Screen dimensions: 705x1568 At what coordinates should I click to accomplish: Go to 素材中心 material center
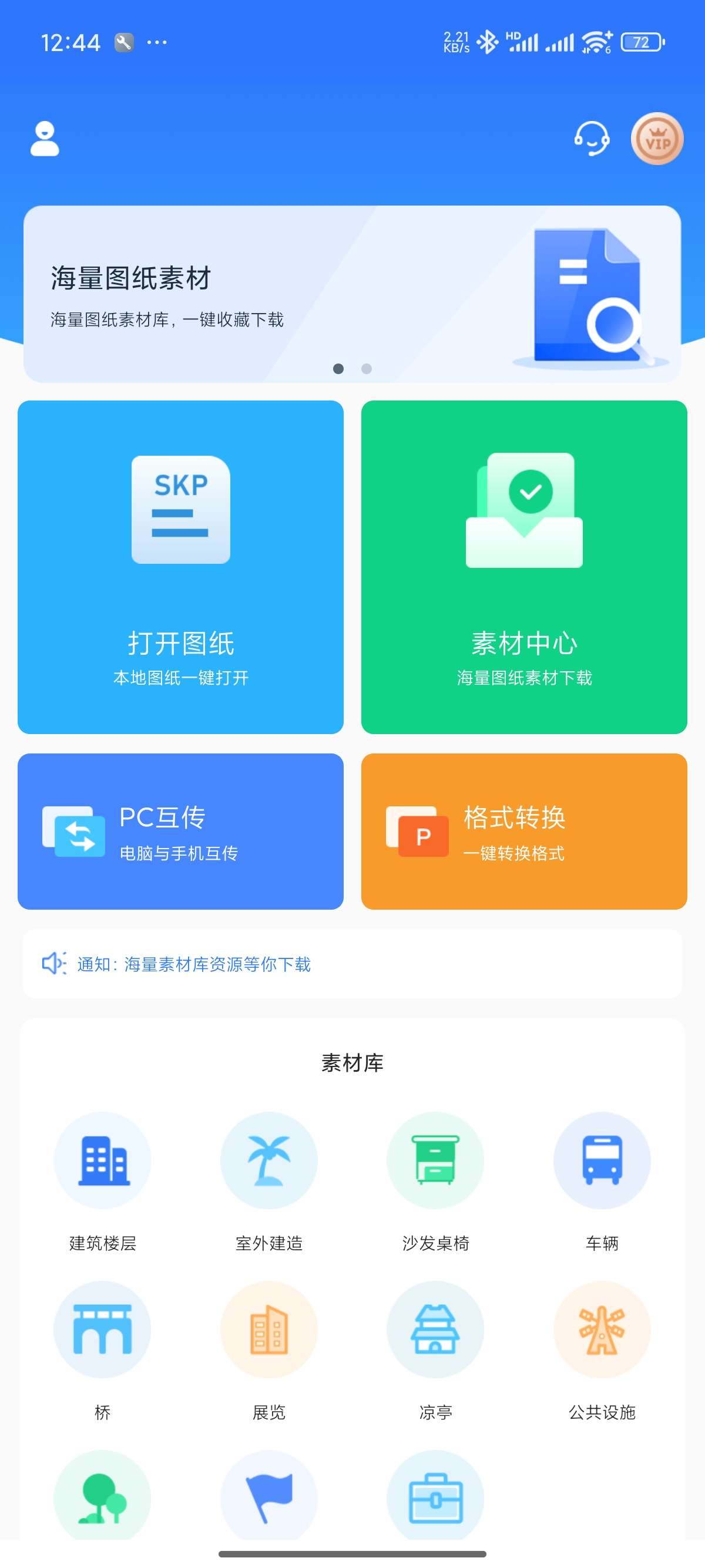click(523, 567)
